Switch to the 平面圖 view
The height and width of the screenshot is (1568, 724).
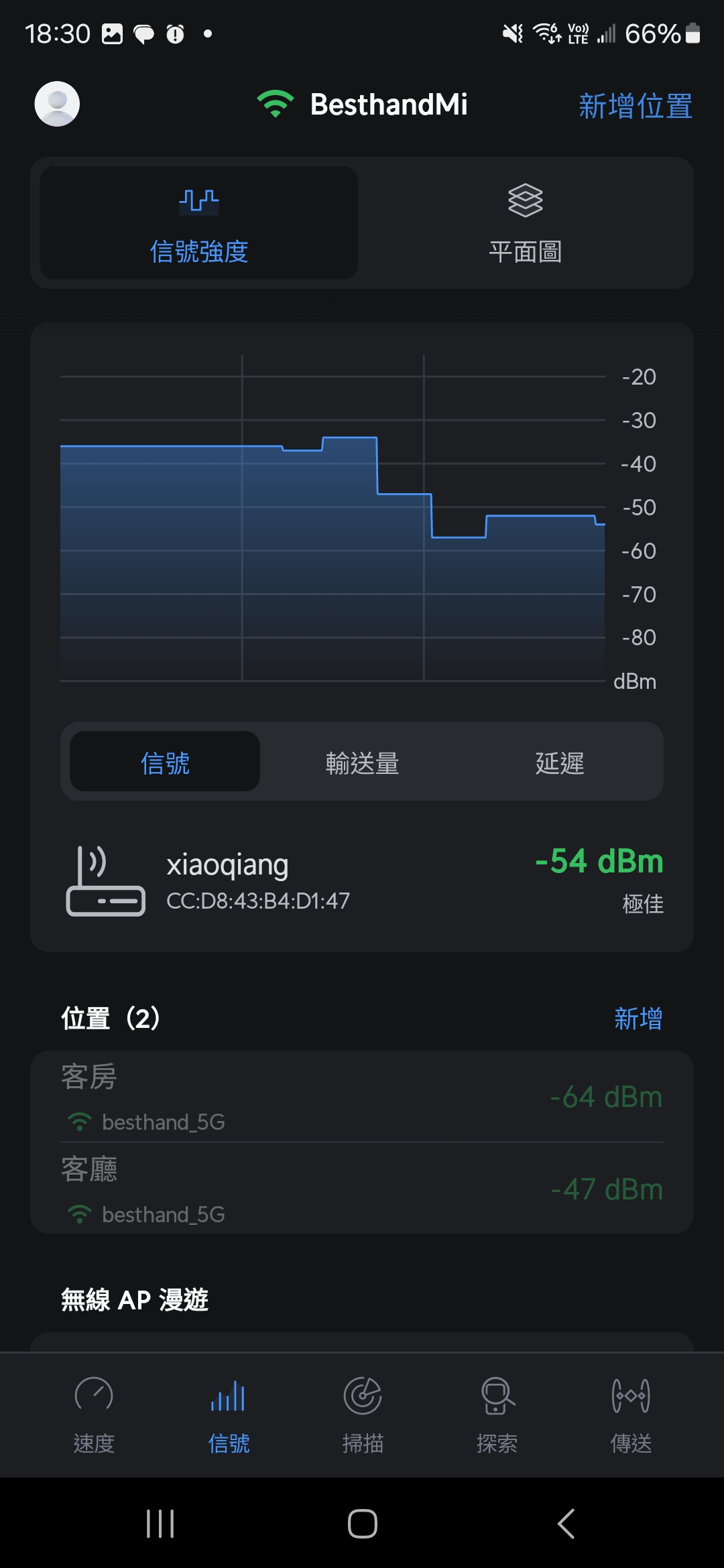pyautogui.click(x=525, y=223)
